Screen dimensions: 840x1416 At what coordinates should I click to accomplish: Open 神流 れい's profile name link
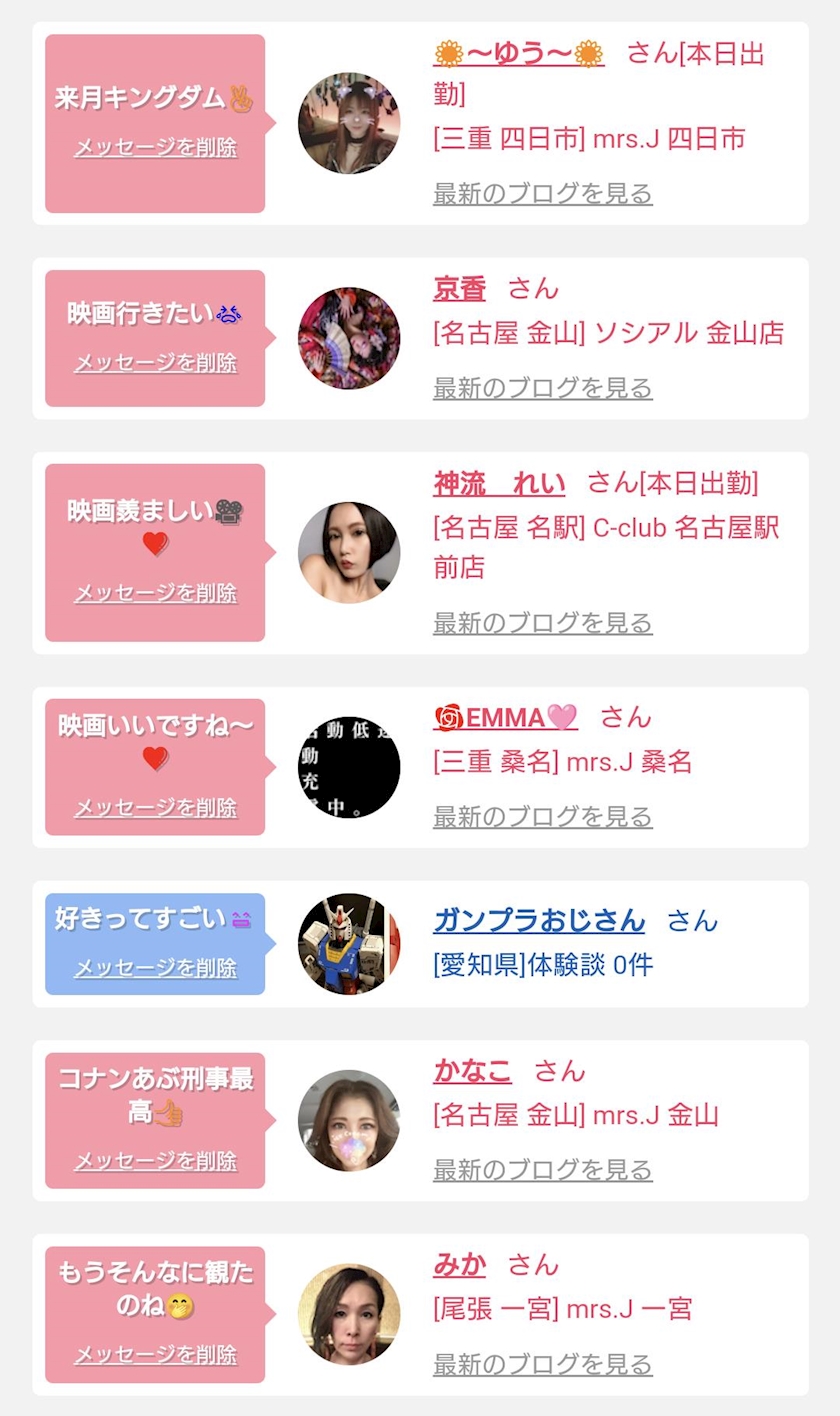[499, 484]
